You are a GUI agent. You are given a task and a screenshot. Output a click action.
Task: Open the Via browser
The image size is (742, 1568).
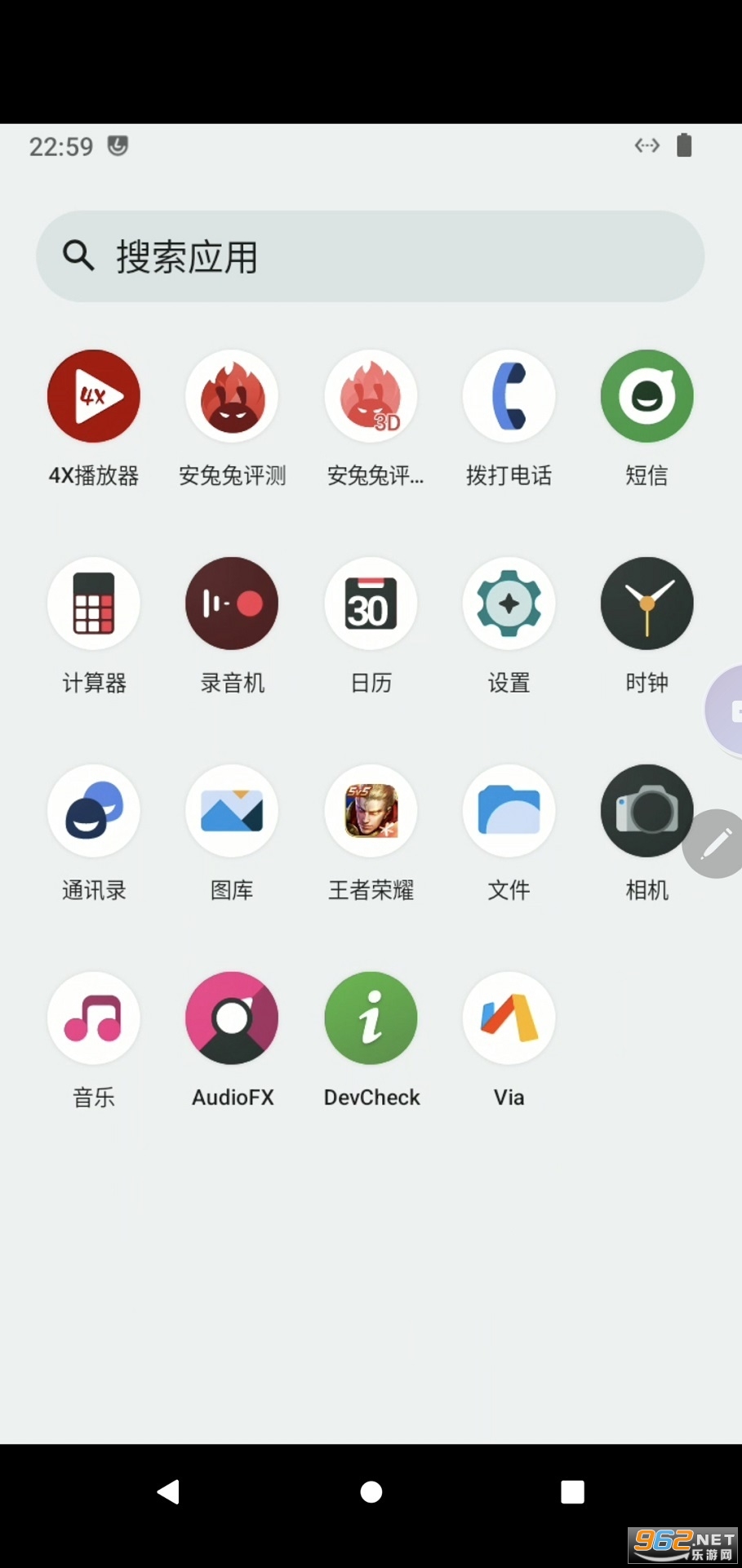(509, 1018)
